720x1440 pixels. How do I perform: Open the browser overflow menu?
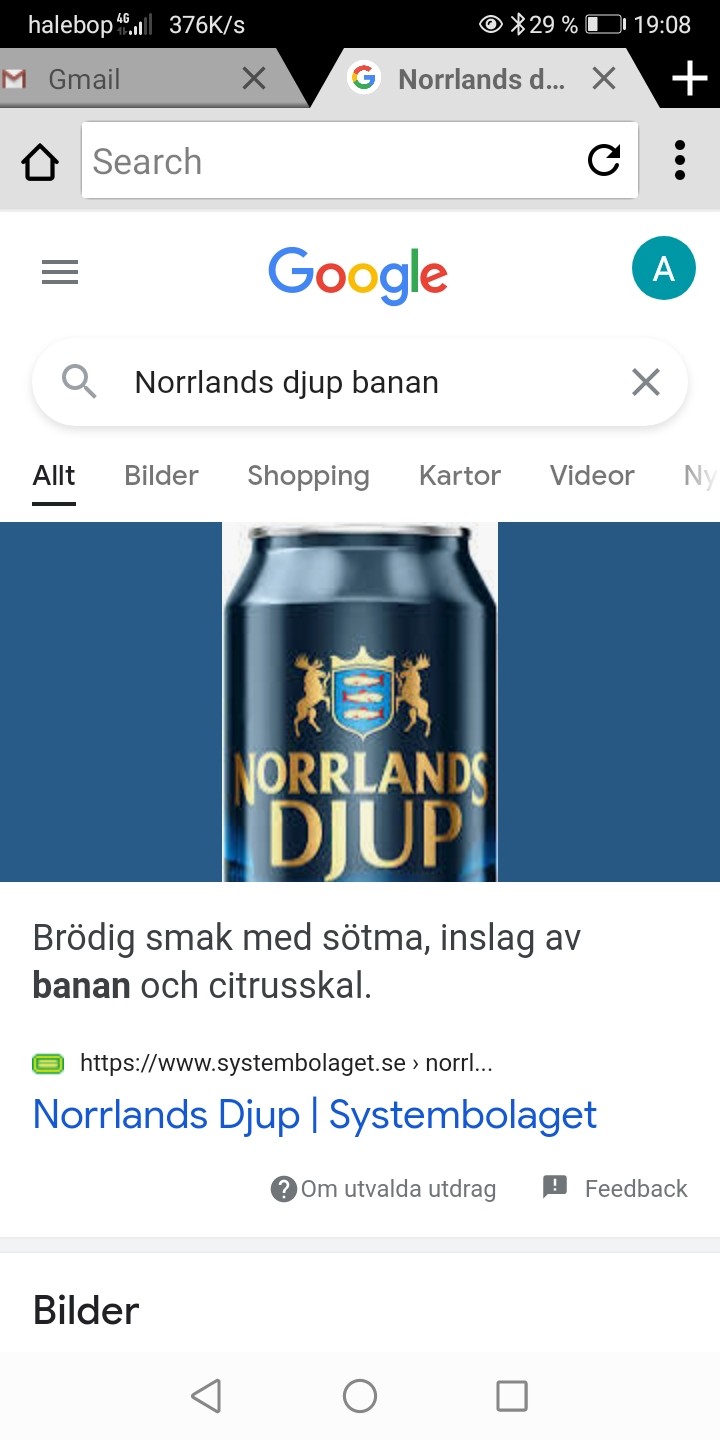pos(680,161)
